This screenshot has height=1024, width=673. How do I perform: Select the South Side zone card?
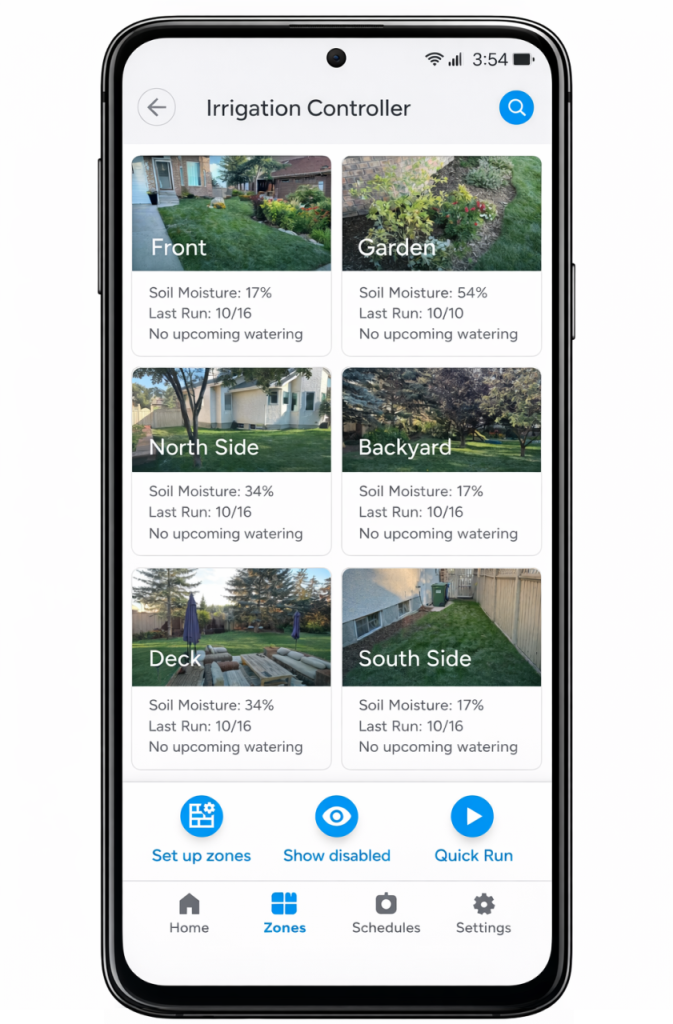[441, 668]
